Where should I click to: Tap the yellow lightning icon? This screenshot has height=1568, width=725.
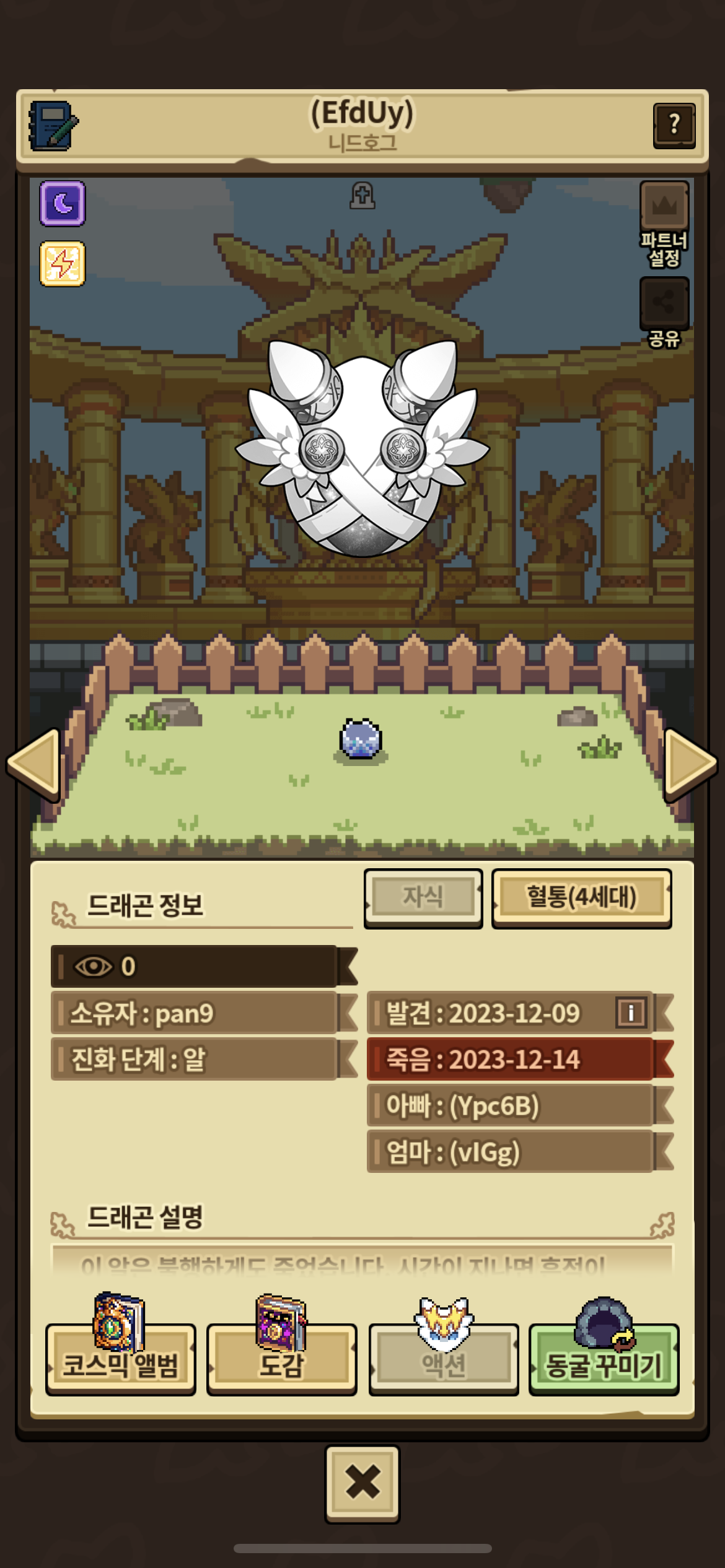[x=63, y=264]
